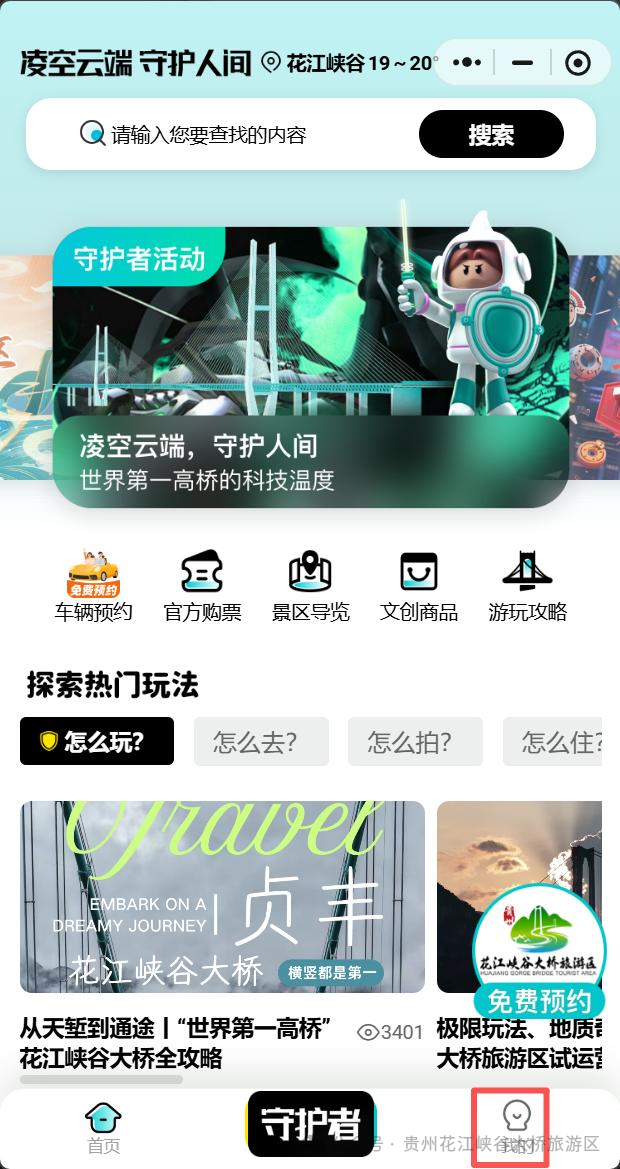Close the mini program with the circle icon
Image resolution: width=620 pixels, height=1169 pixels.
point(577,63)
